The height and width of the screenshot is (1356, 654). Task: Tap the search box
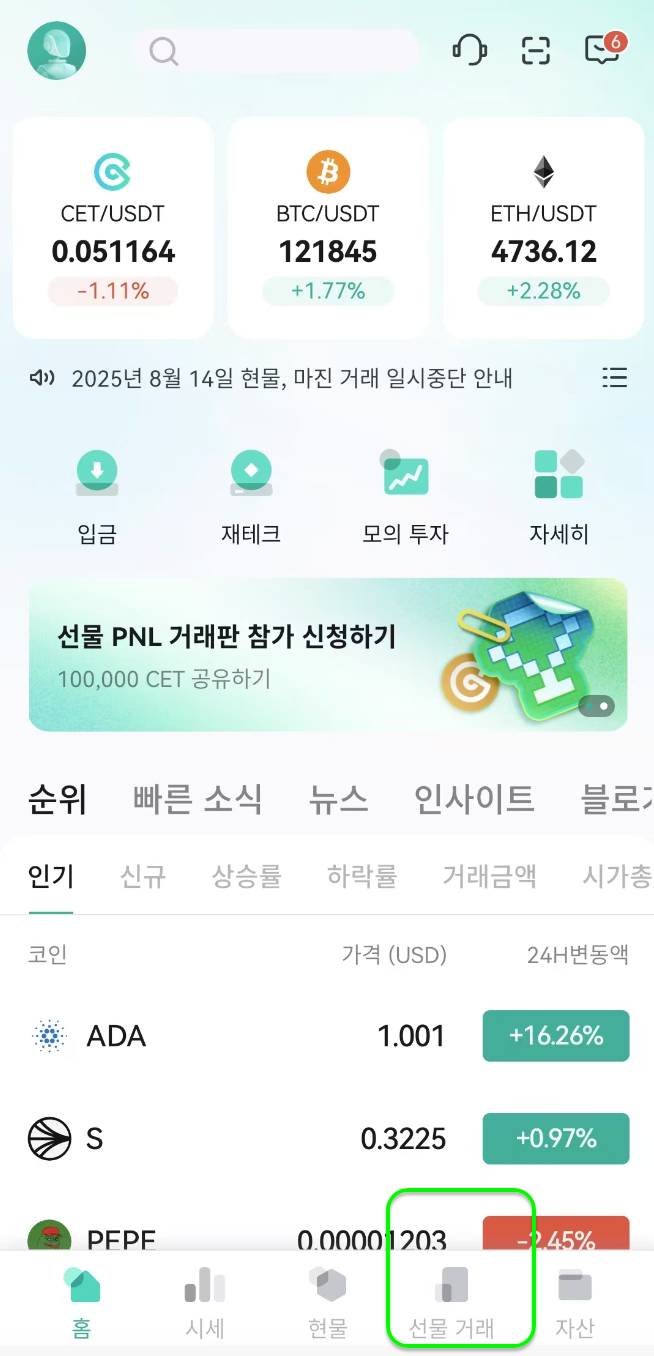click(277, 50)
